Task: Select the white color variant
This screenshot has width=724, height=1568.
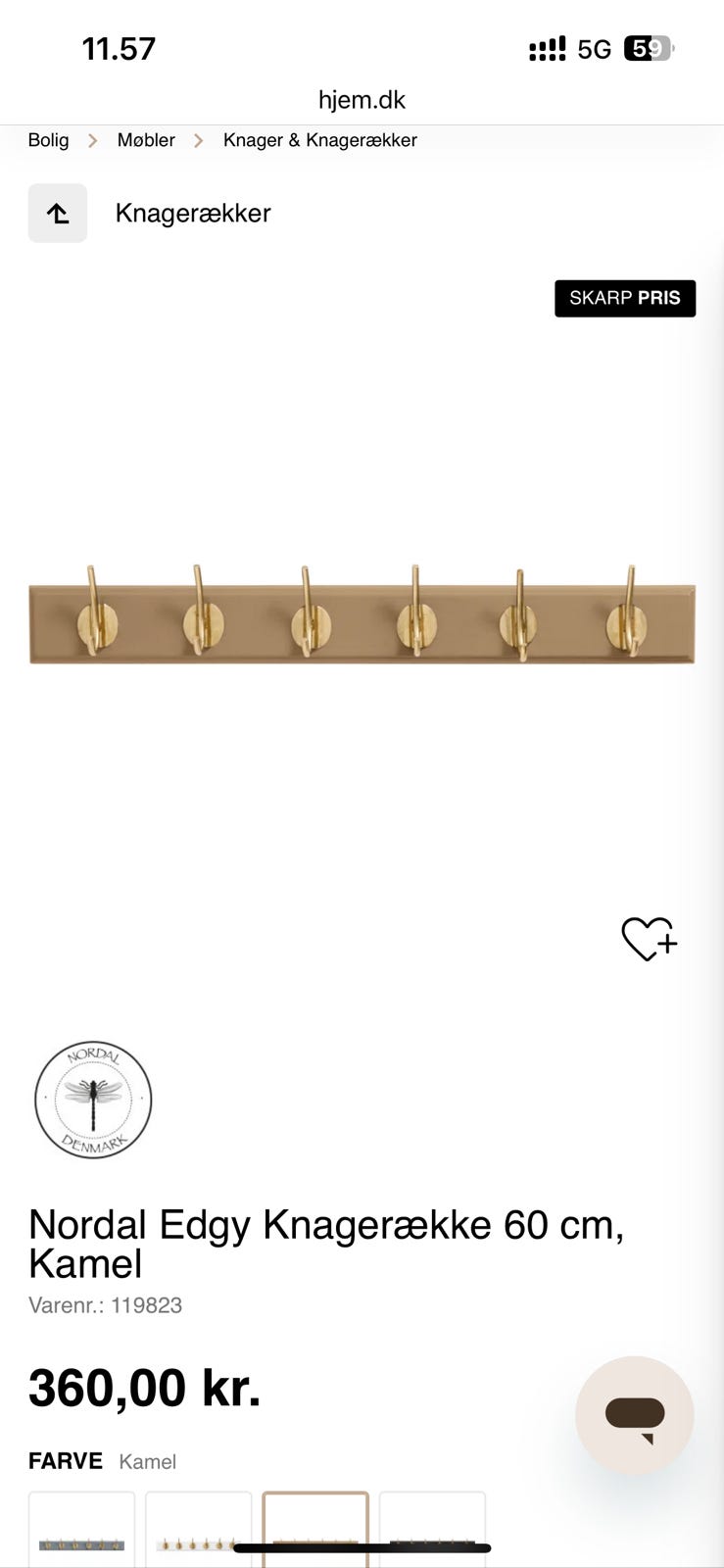Action: pyautogui.click(x=199, y=1530)
